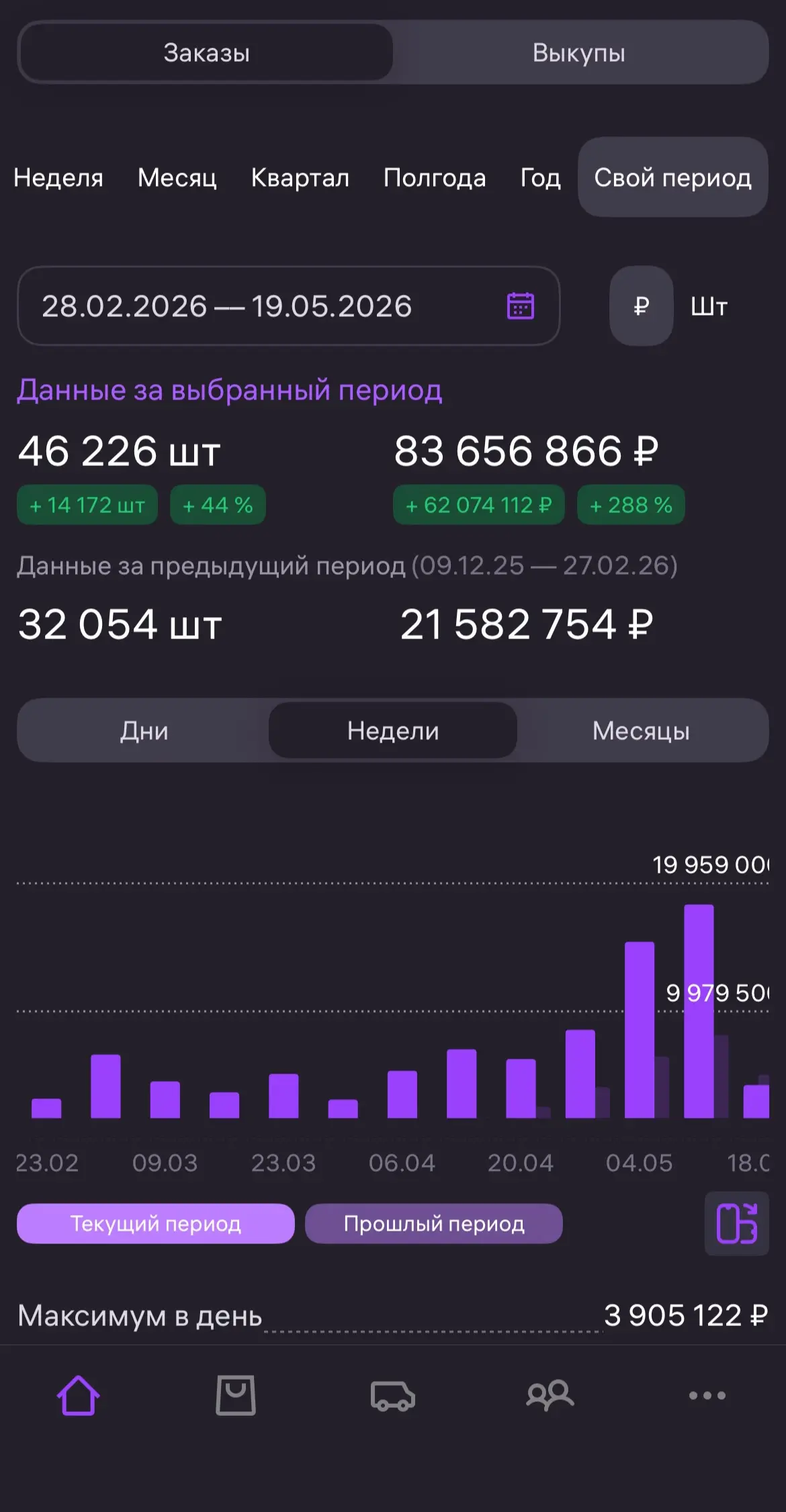Image resolution: width=786 pixels, height=1512 pixels.
Task: Group the chart by Дни
Action: click(144, 730)
